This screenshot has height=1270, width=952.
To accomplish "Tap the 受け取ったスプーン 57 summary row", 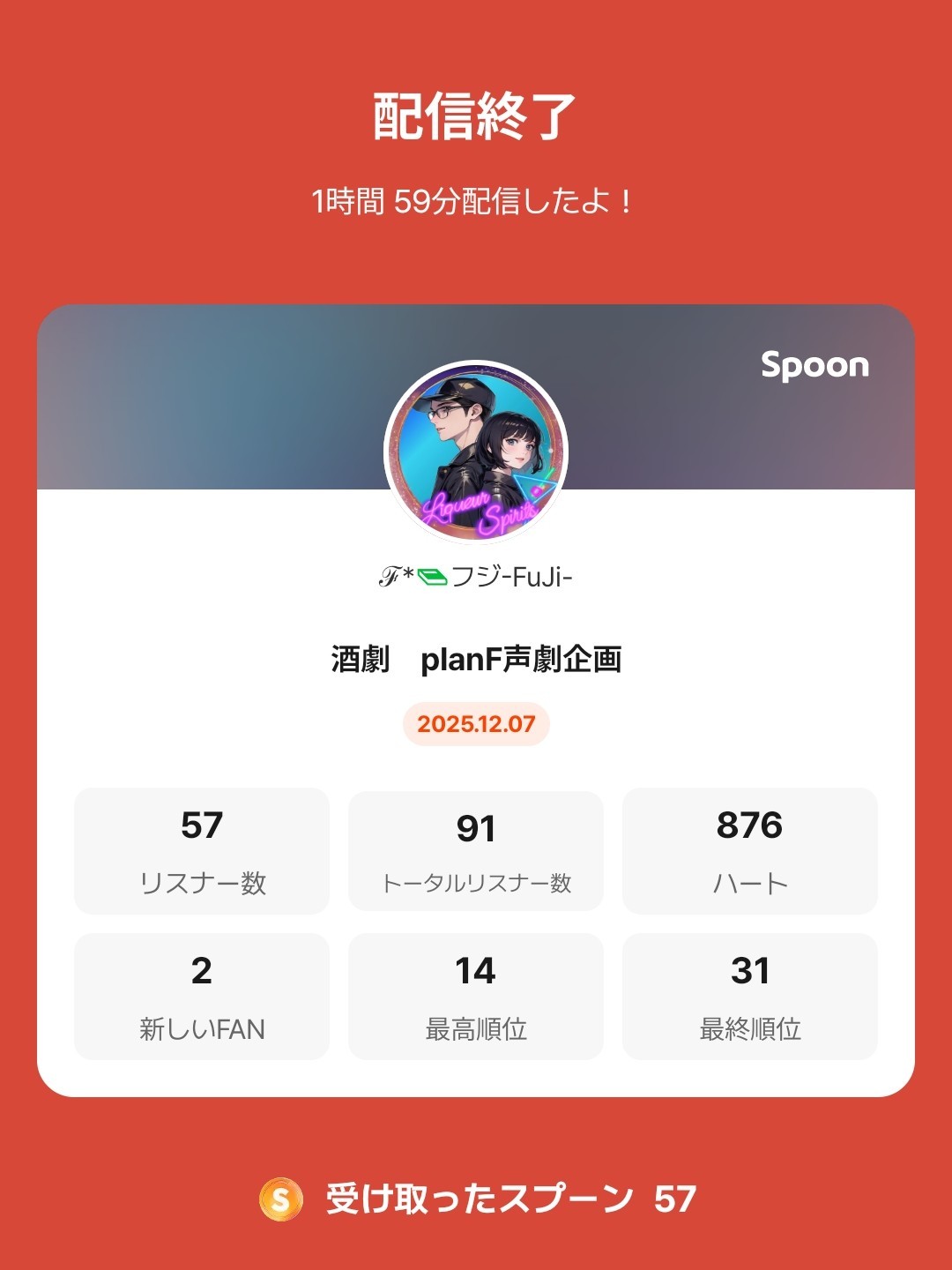I will [x=476, y=1198].
